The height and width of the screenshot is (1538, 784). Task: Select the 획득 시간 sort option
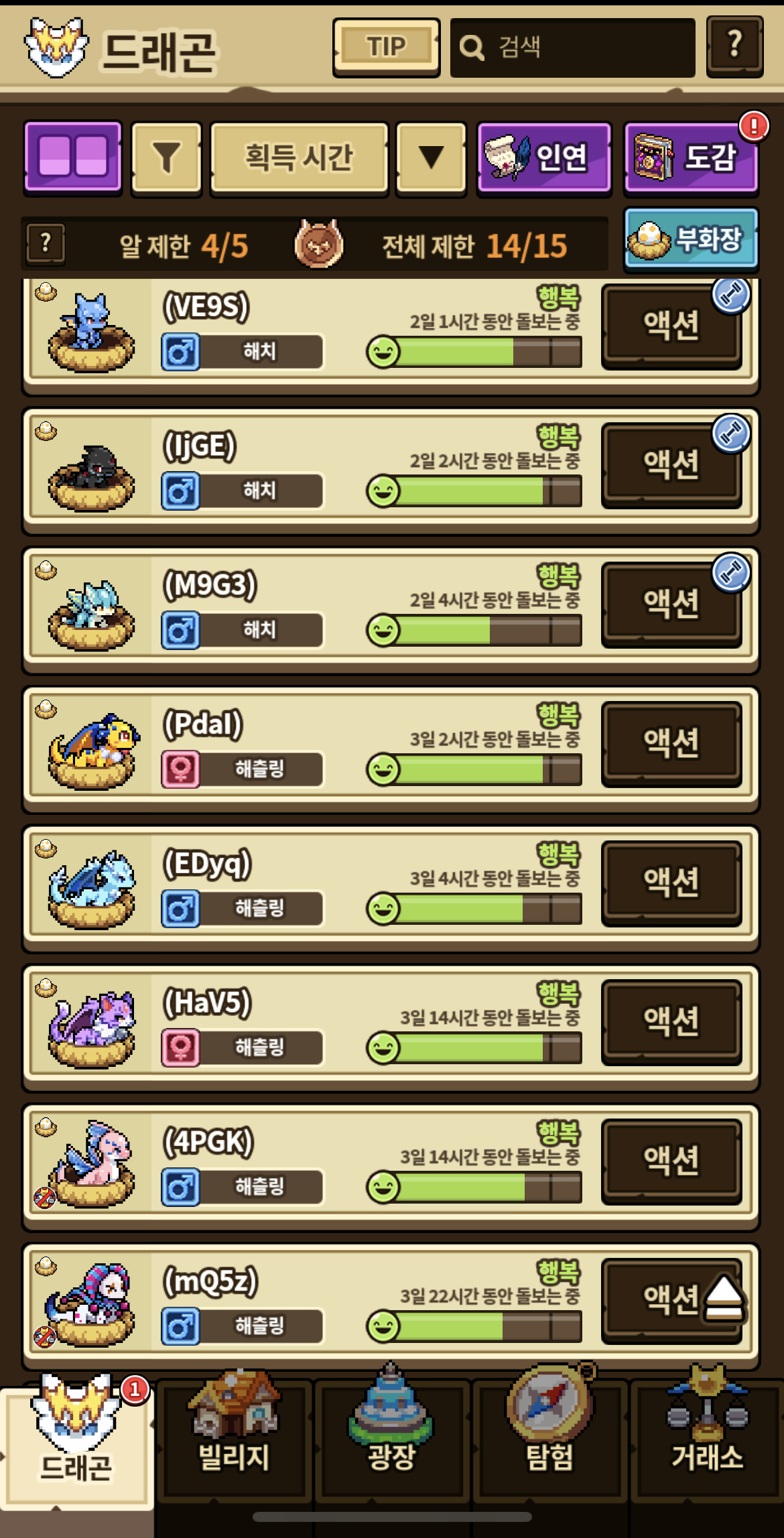click(299, 158)
